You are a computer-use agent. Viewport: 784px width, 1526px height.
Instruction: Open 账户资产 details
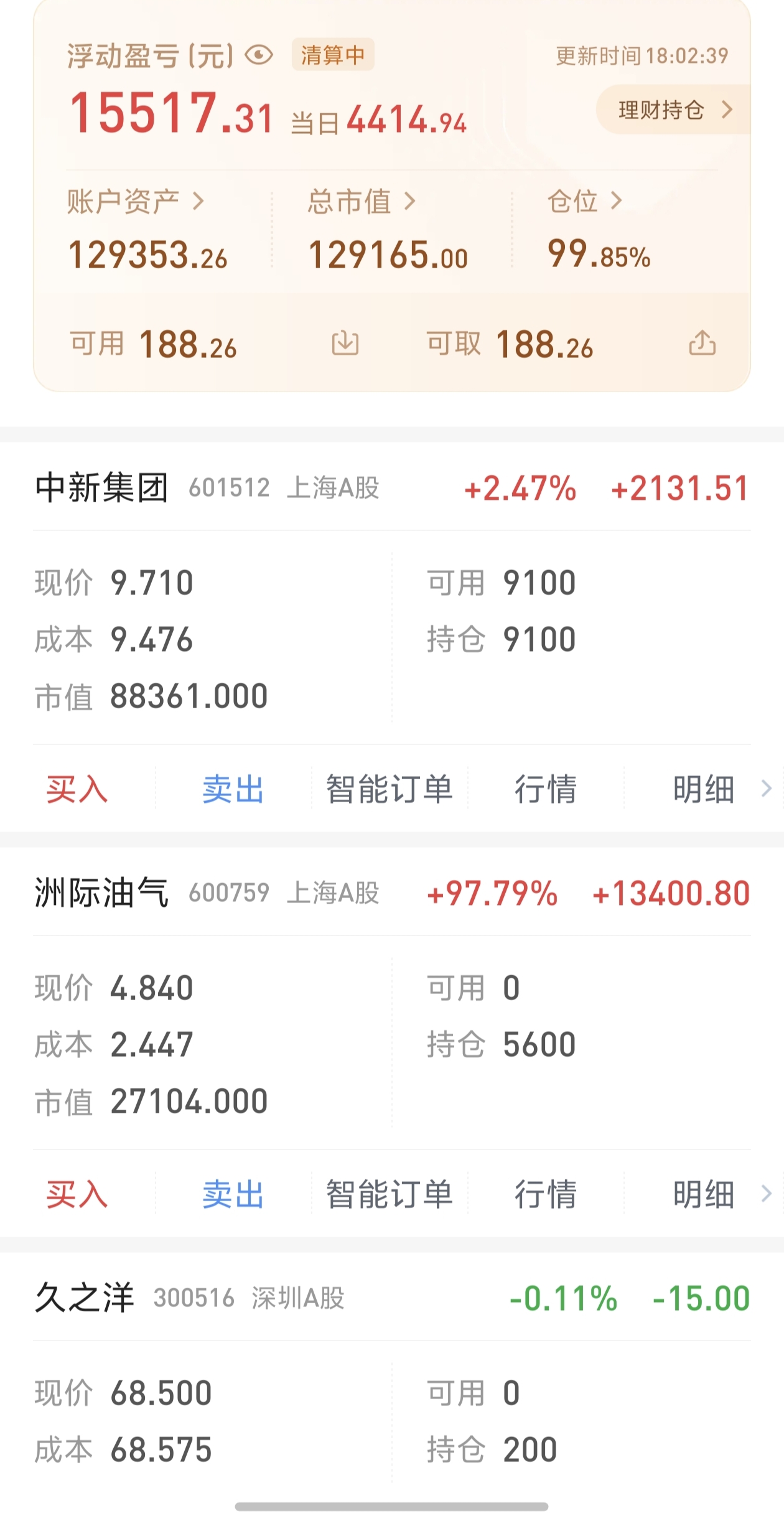136,202
